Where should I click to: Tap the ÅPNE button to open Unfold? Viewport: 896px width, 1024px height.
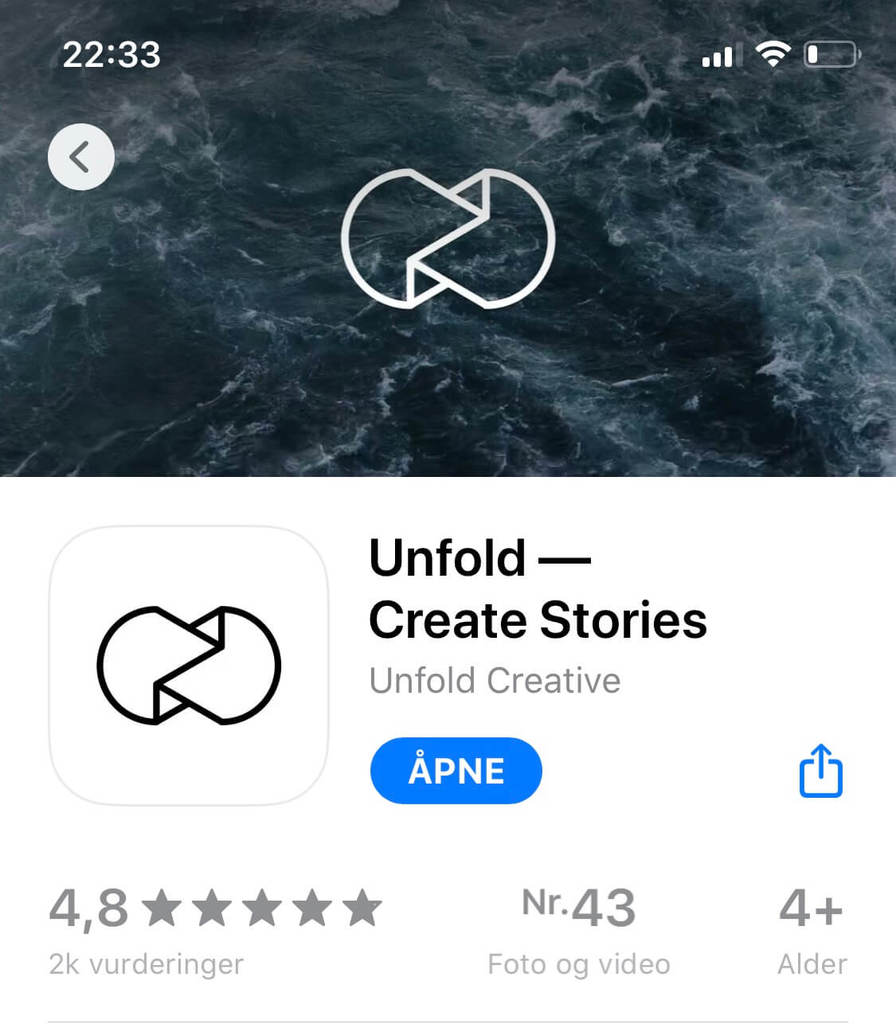[x=455, y=770]
